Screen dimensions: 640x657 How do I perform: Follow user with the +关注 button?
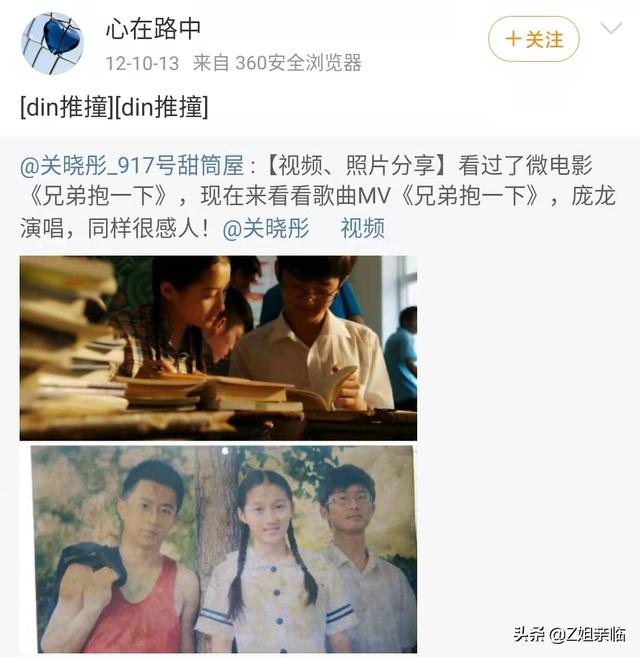(534, 39)
